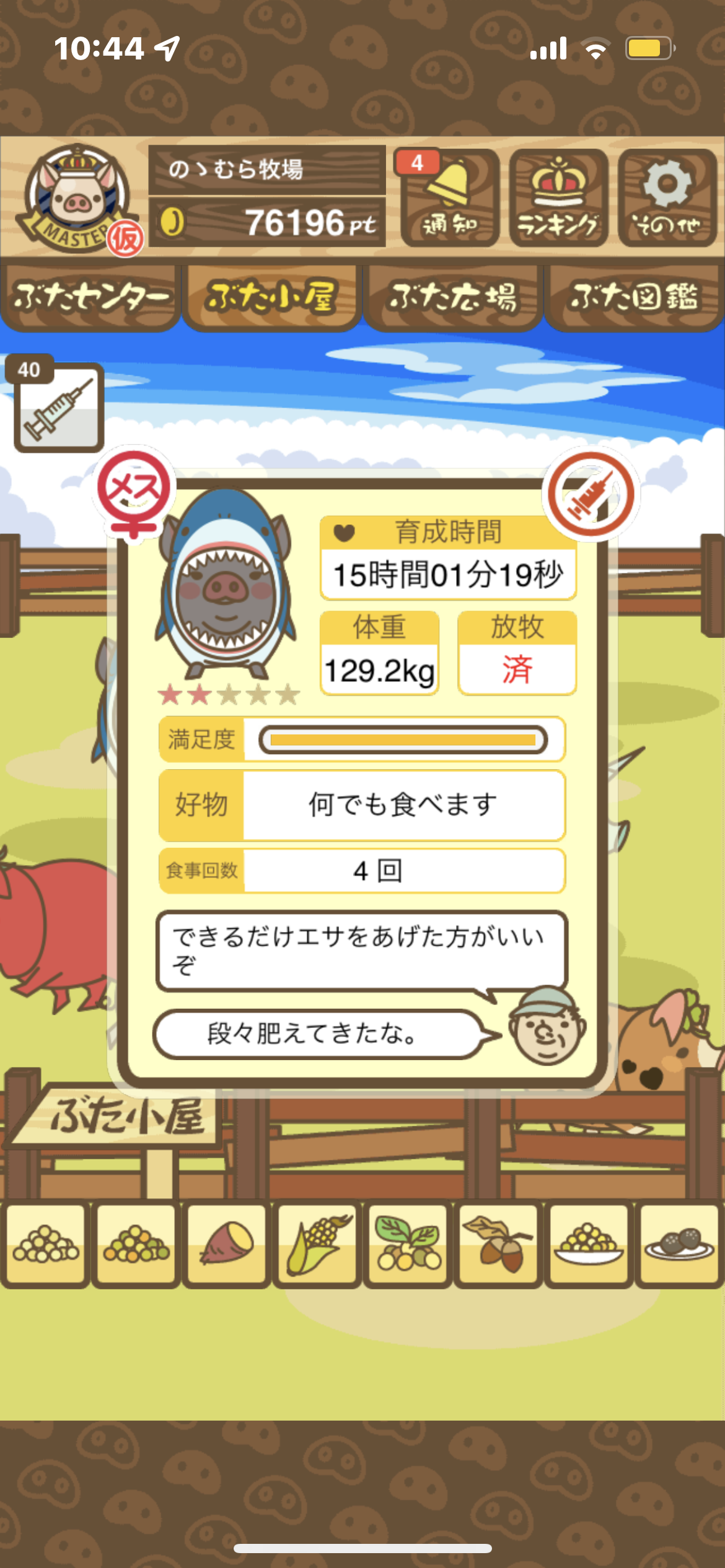Select the yellow beans bowl feed
The height and width of the screenshot is (1568, 725).
tap(589, 1244)
